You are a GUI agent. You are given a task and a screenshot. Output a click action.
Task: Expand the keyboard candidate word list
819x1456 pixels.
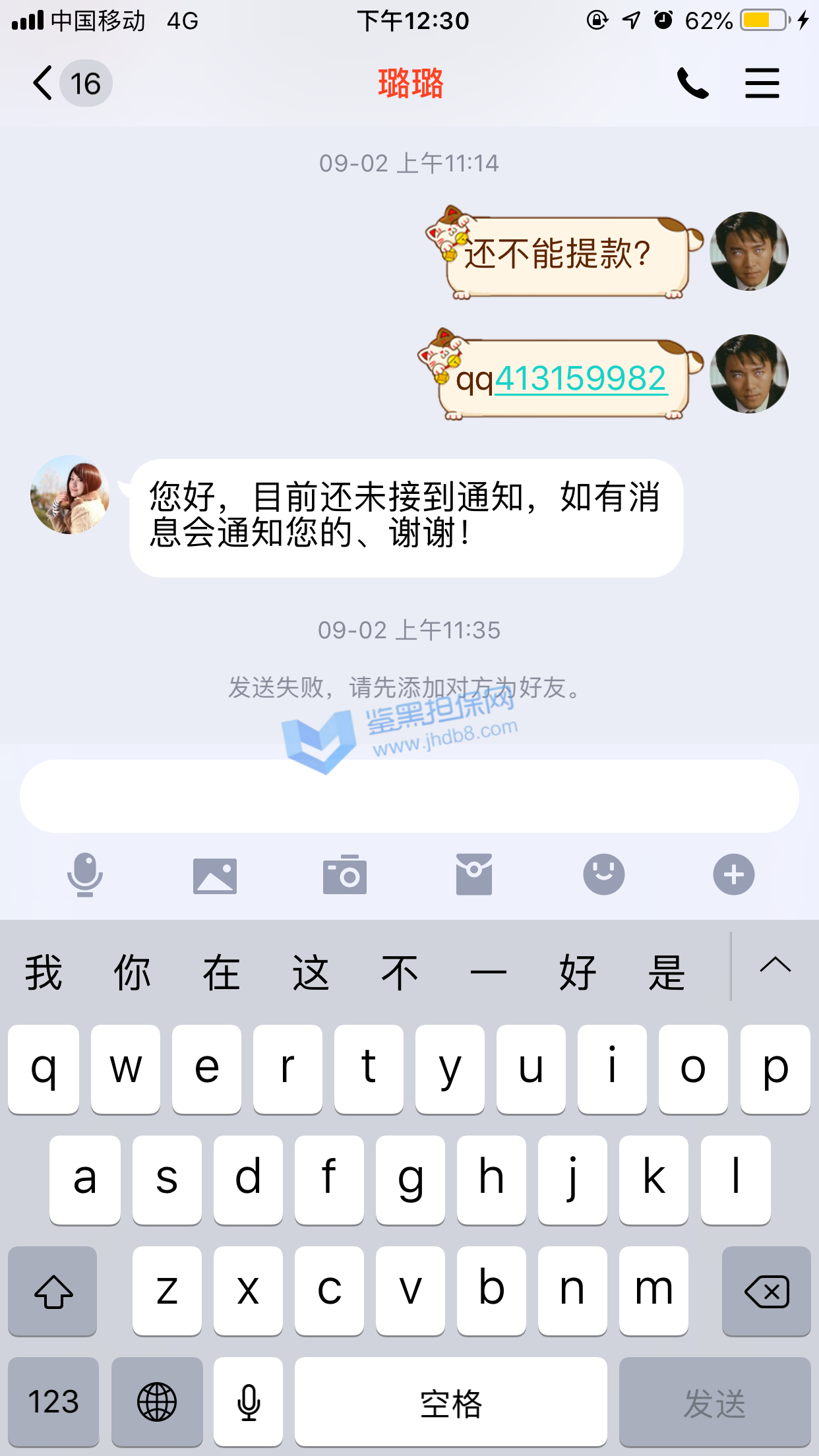pyautogui.click(x=775, y=966)
